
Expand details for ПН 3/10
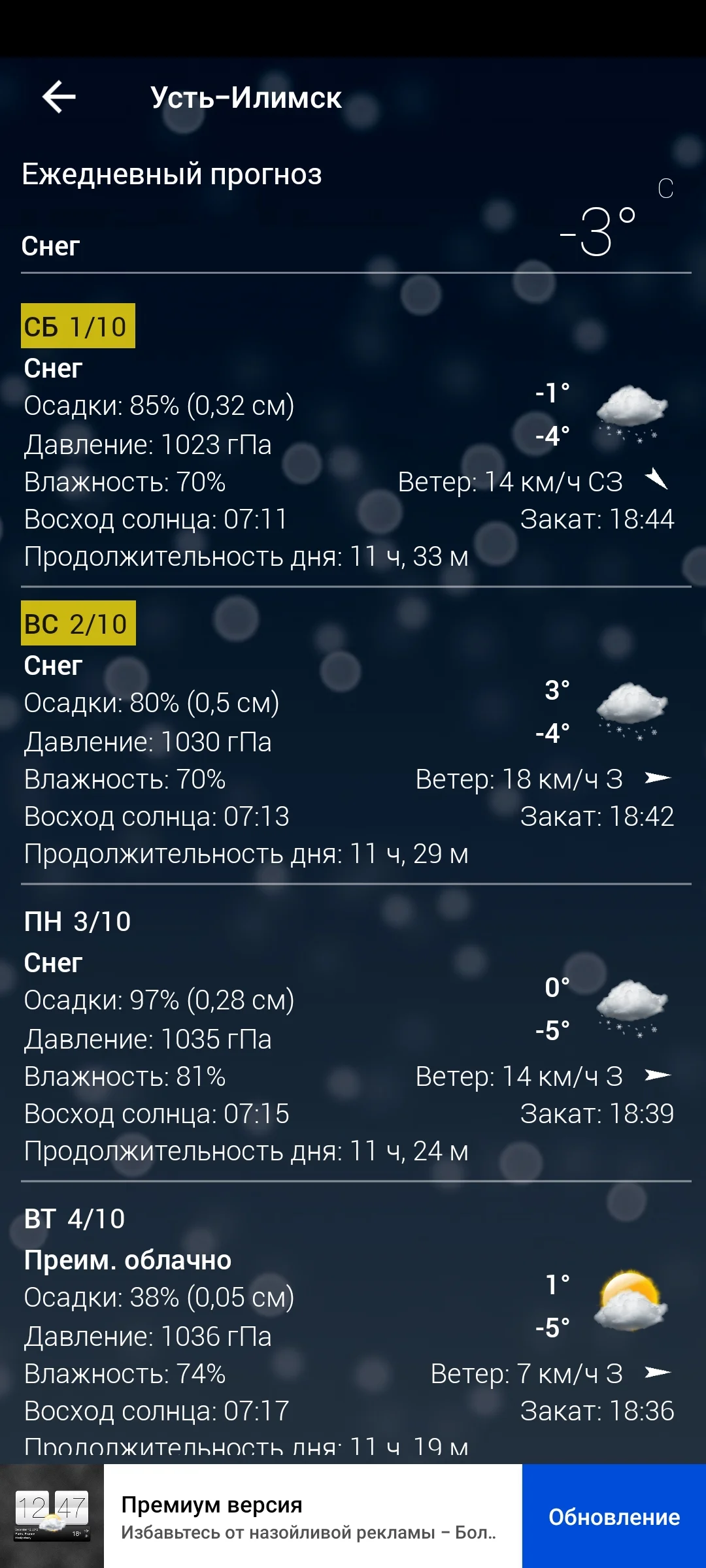pyautogui.click(x=77, y=921)
